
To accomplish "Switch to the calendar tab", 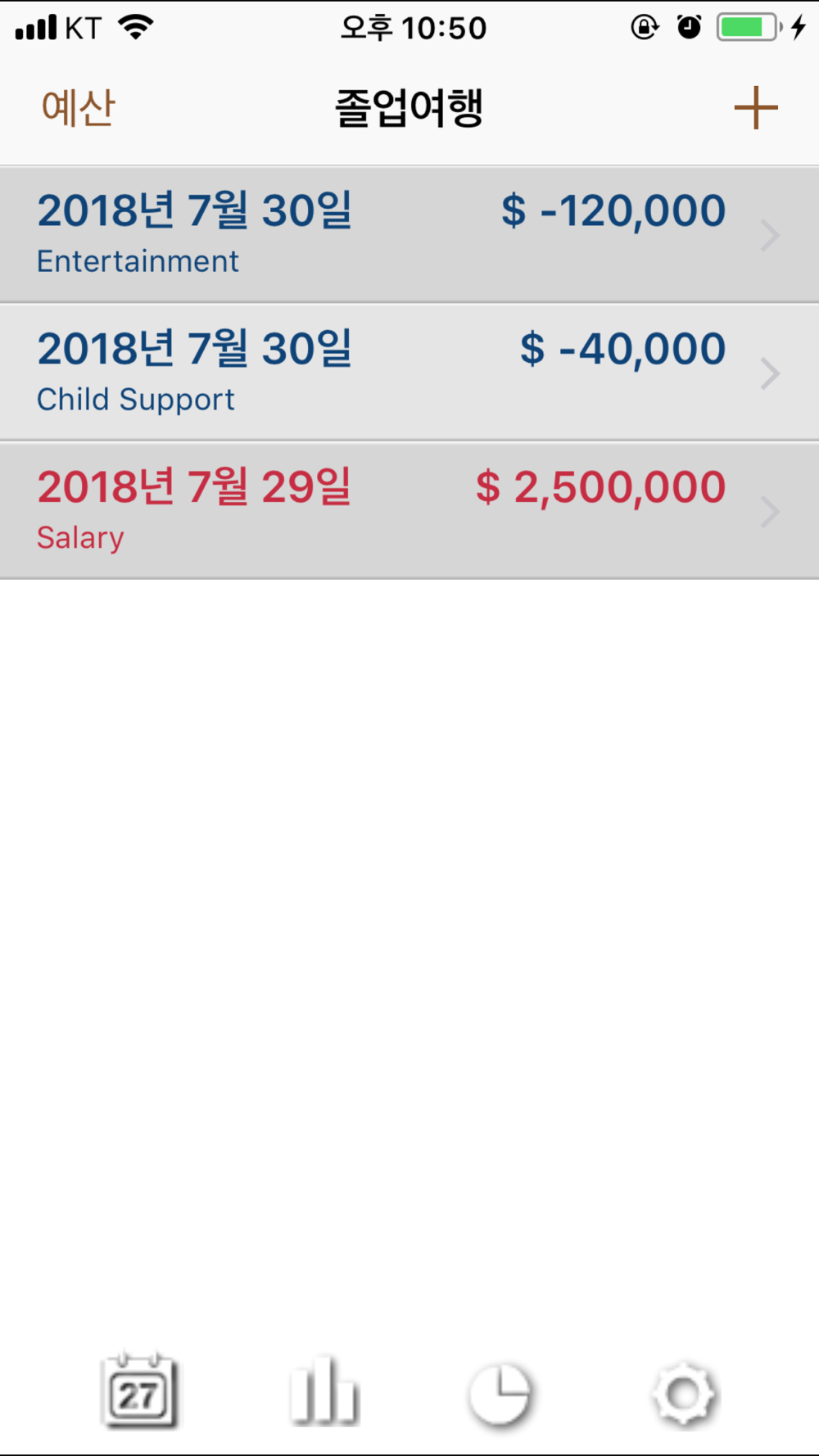I will pyautogui.click(x=138, y=1391).
